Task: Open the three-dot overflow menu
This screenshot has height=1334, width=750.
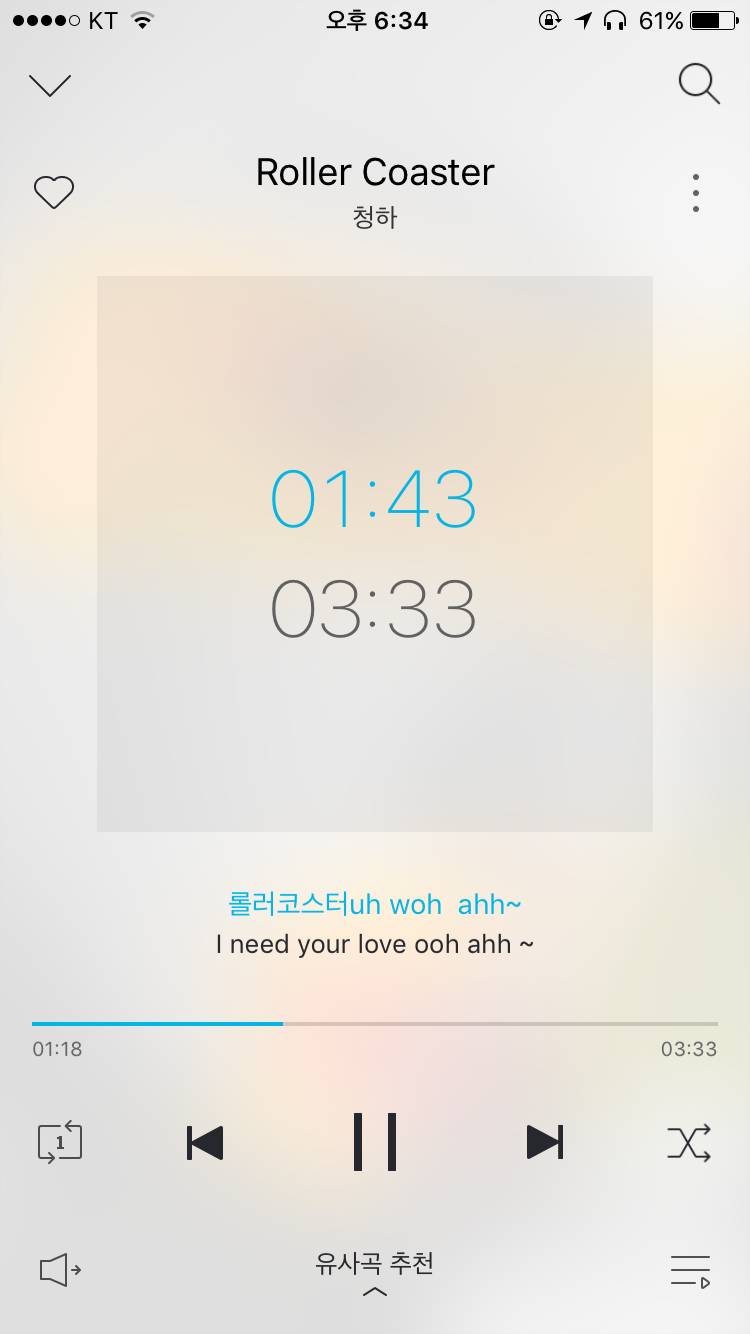Action: click(696, 193)
